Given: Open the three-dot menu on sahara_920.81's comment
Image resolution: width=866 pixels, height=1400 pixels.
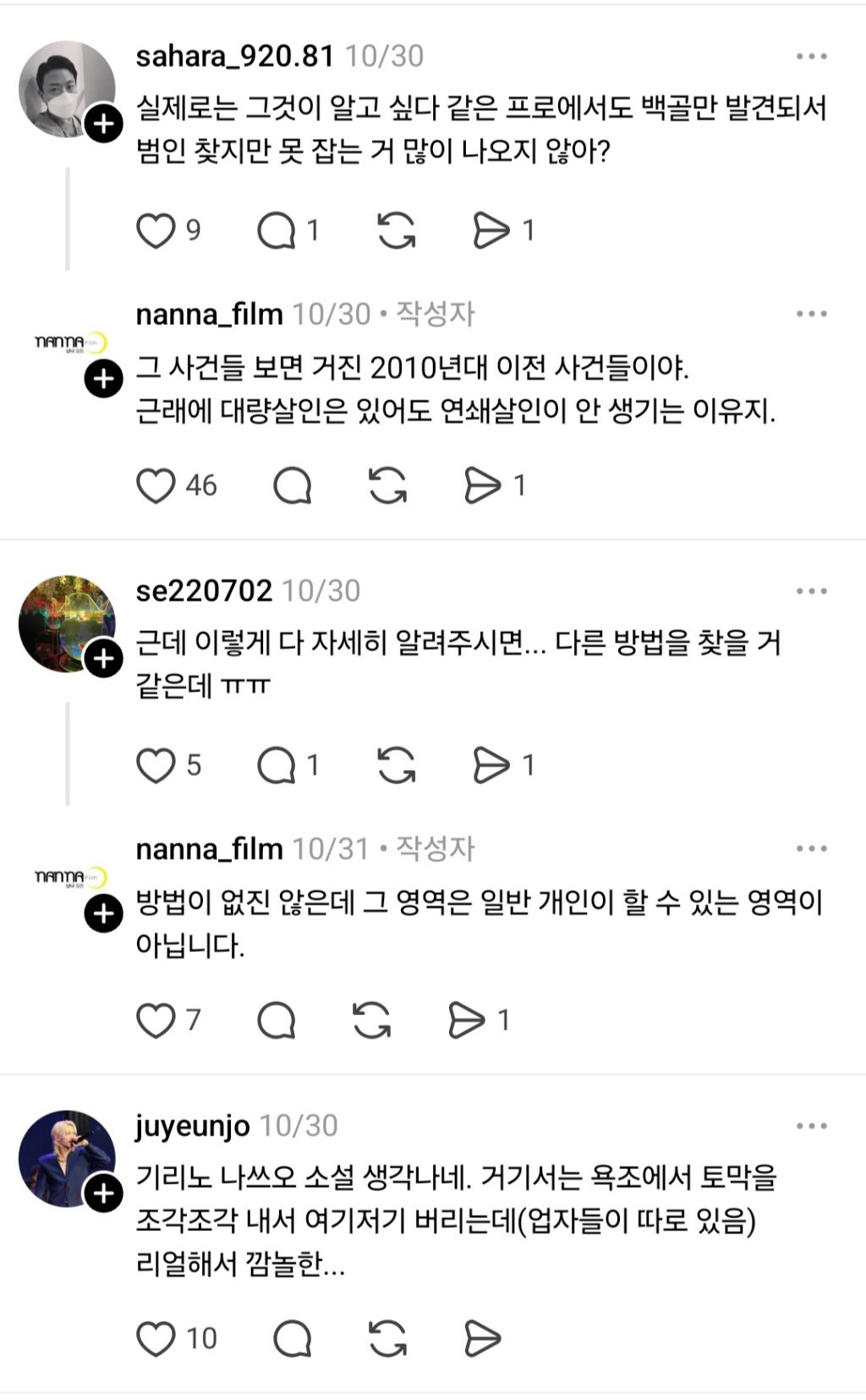Looking at the screenshot, I should (x=810, y=54).
